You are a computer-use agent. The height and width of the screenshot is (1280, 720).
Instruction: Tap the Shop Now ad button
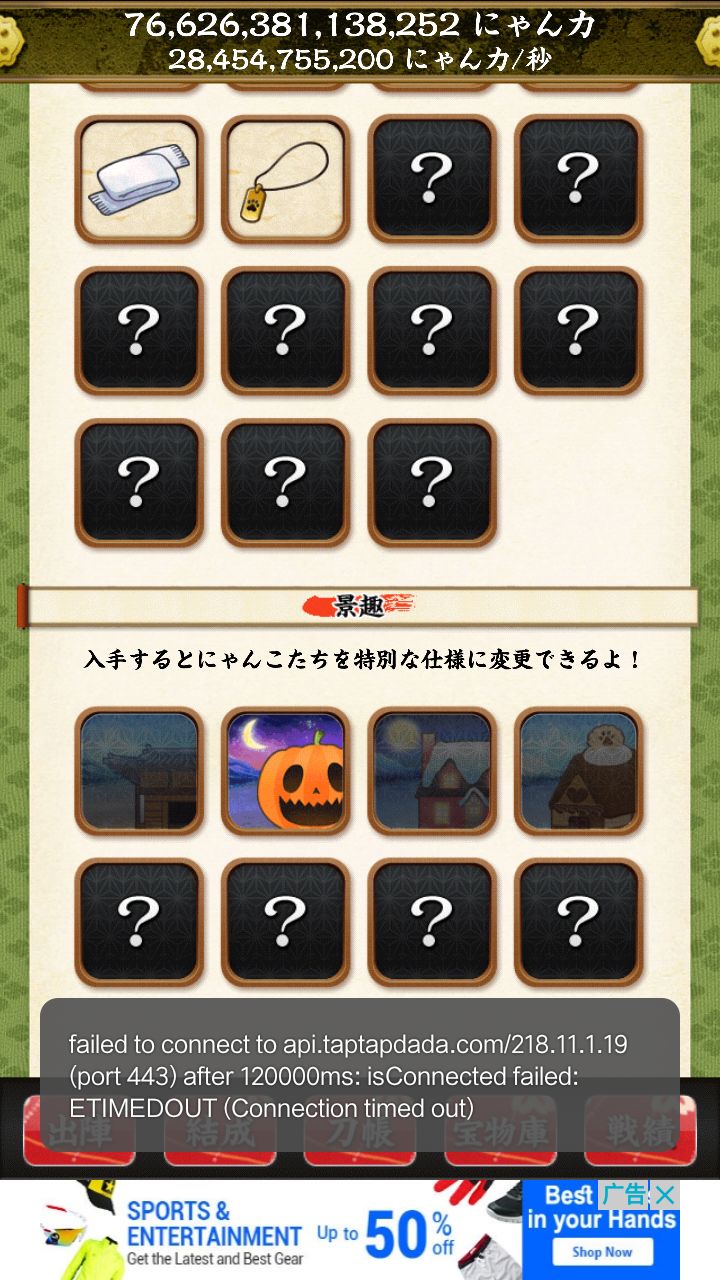[604, 1252]
